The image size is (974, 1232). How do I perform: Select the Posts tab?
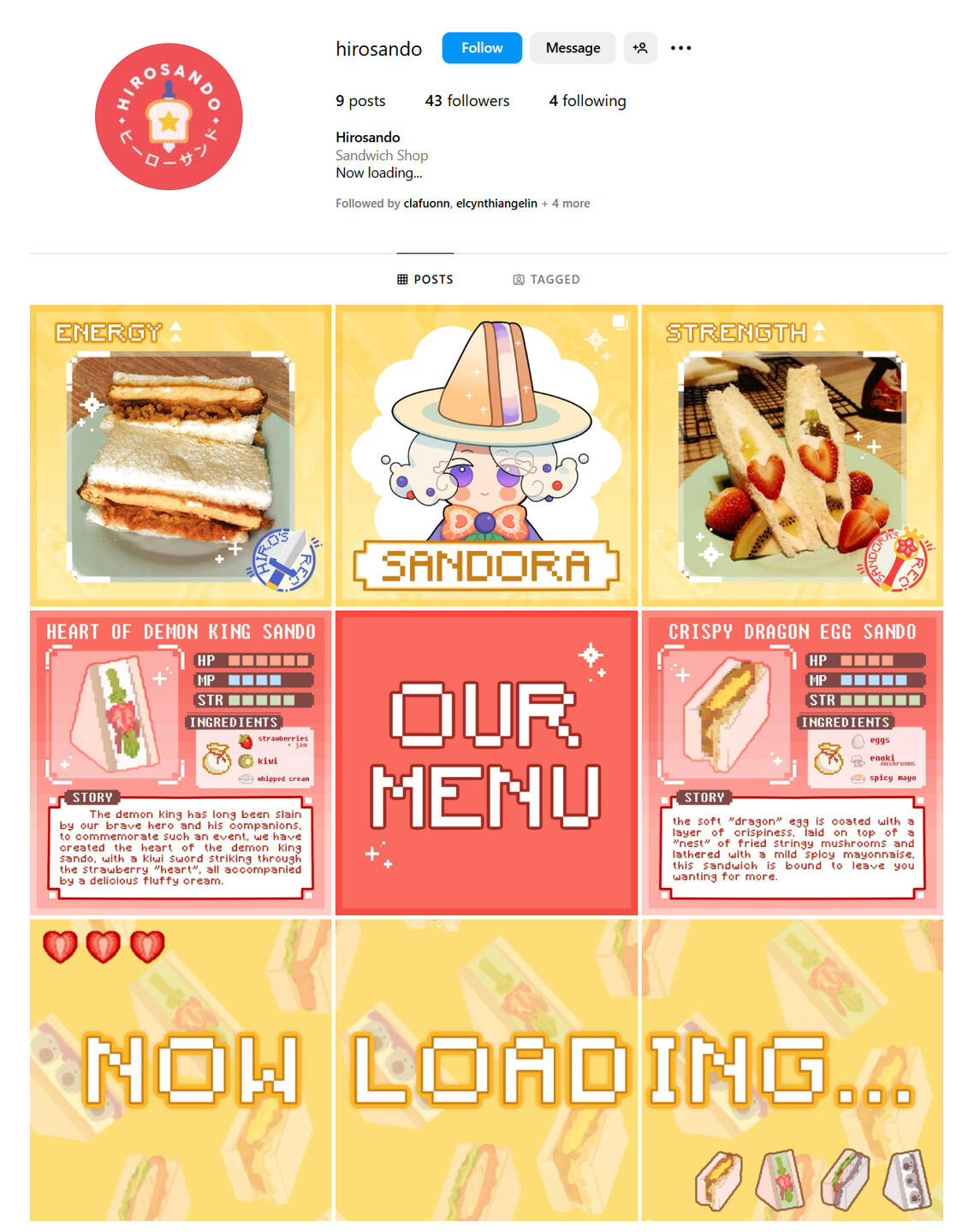click(x=425, y=280)
